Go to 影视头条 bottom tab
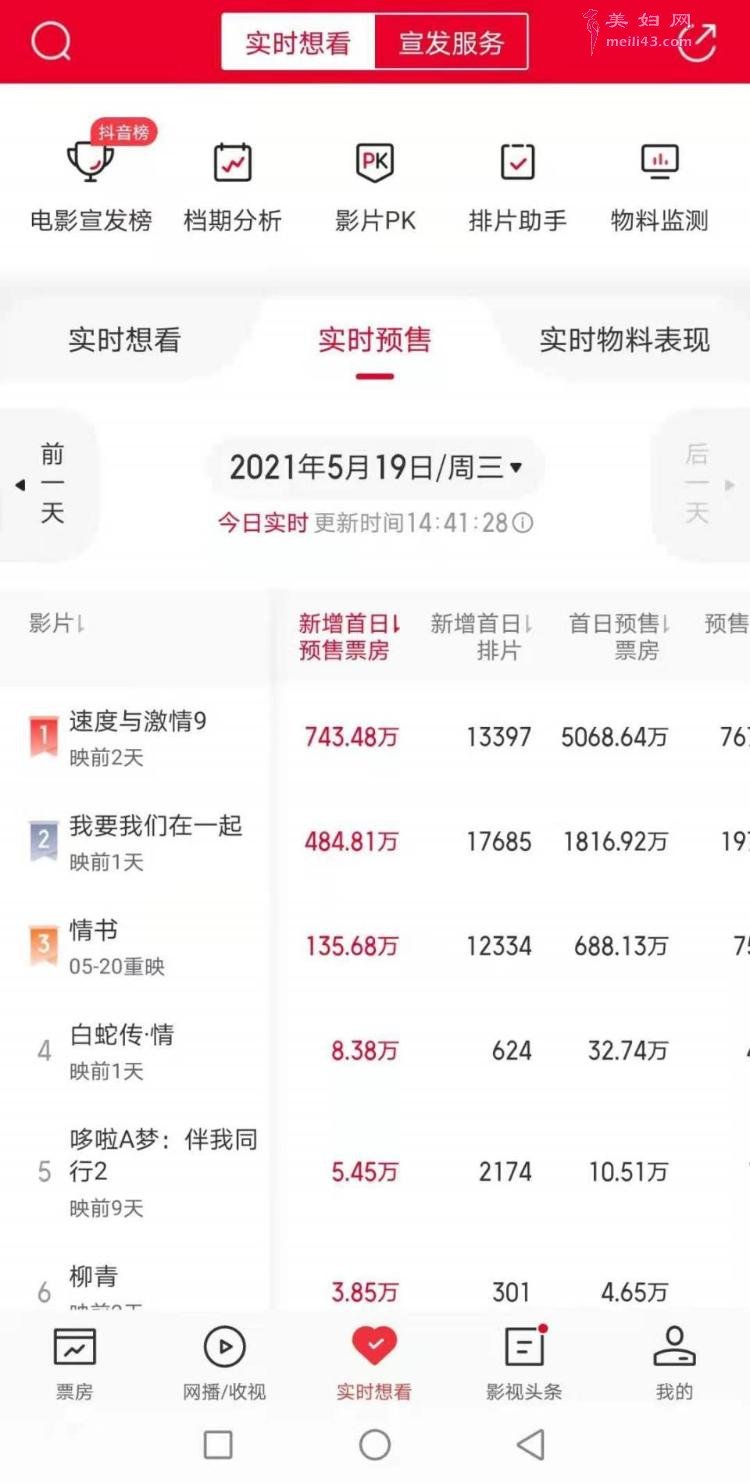Screen dimensions: 750x1483 (524, 1363)
